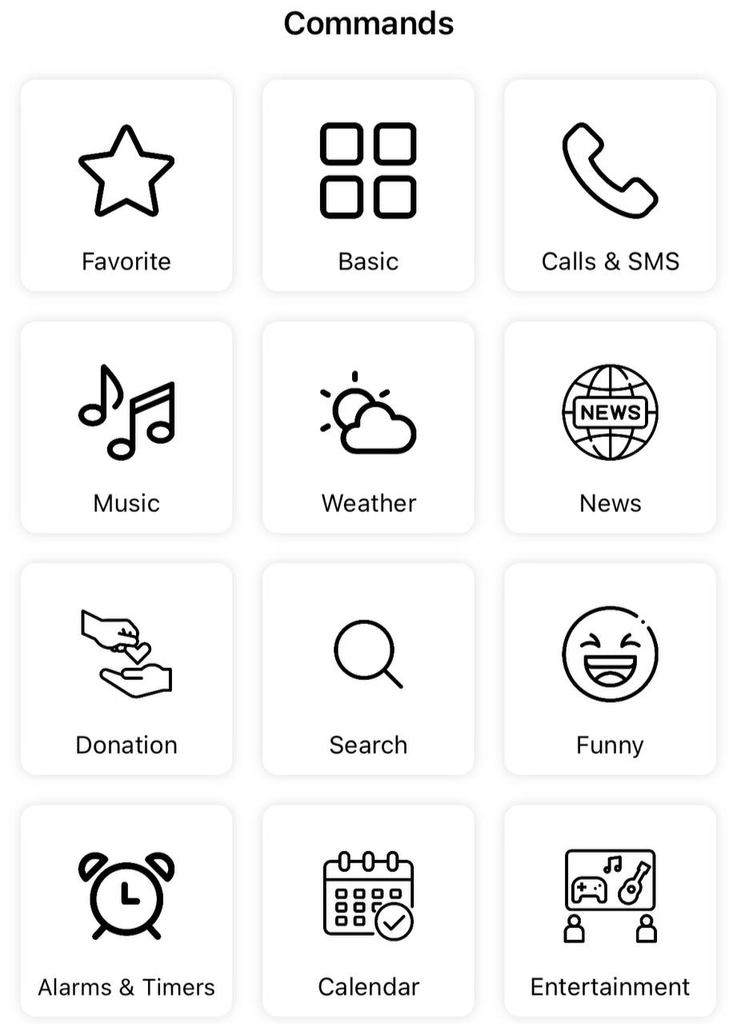The width and height of the screenshot is (737, 1024).
Task: Open the Weather commands card
Action: coord(368,427)
